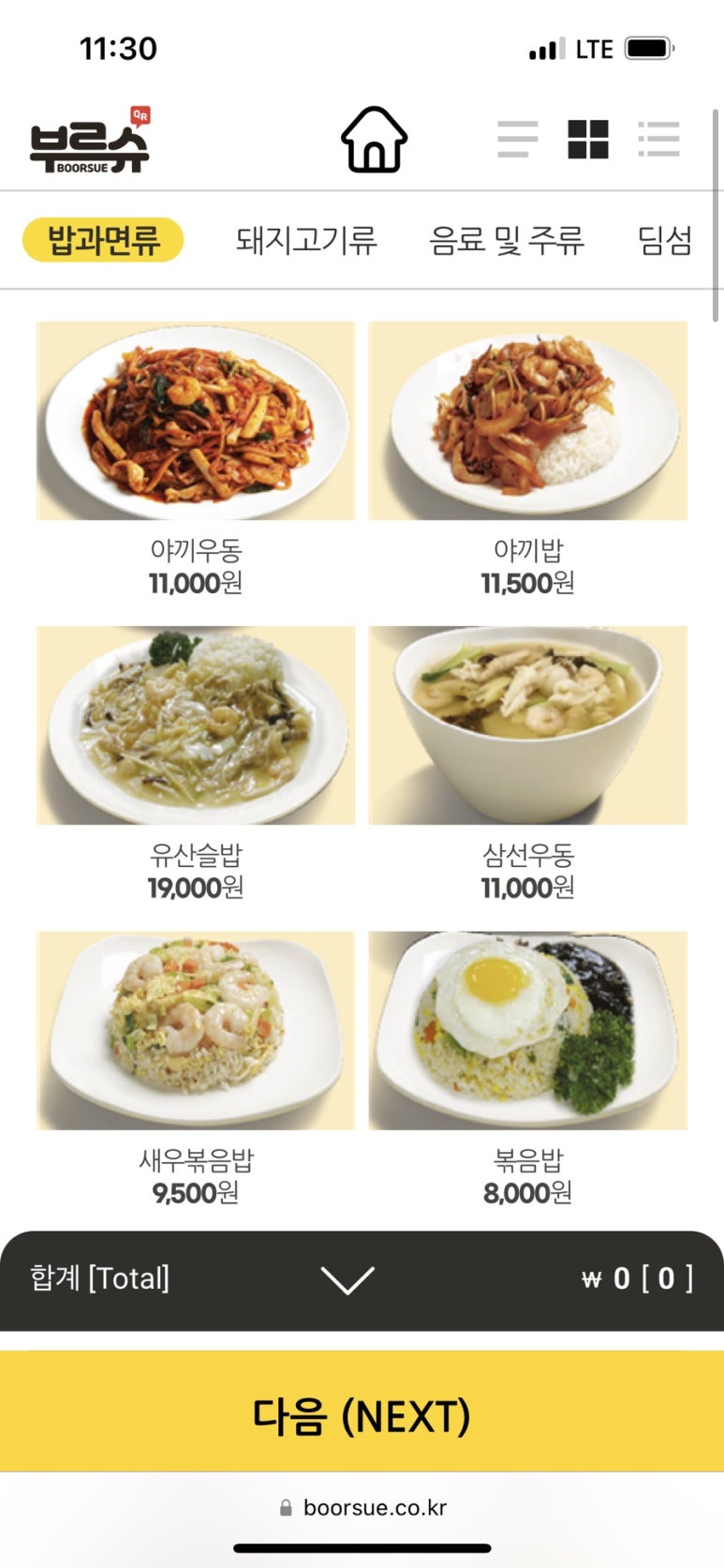Viewport: 724px width, 1568px height.
Task: Add the 유산슬밥 dish
Action: point(196,726)
